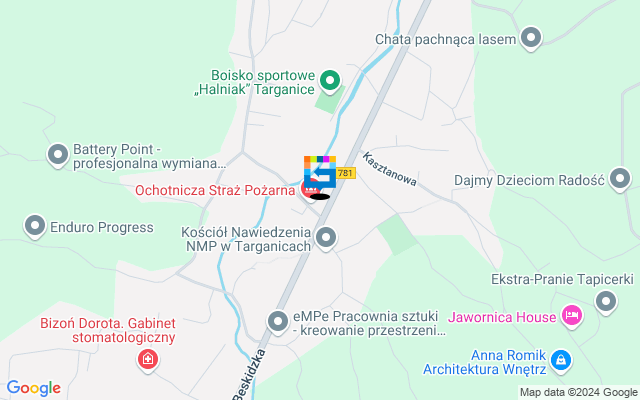The image size is (640, 400).
Task: Open the Bizoń Dorota Gabinet stomatologiczny pin
Action: (x=148, y=358)
